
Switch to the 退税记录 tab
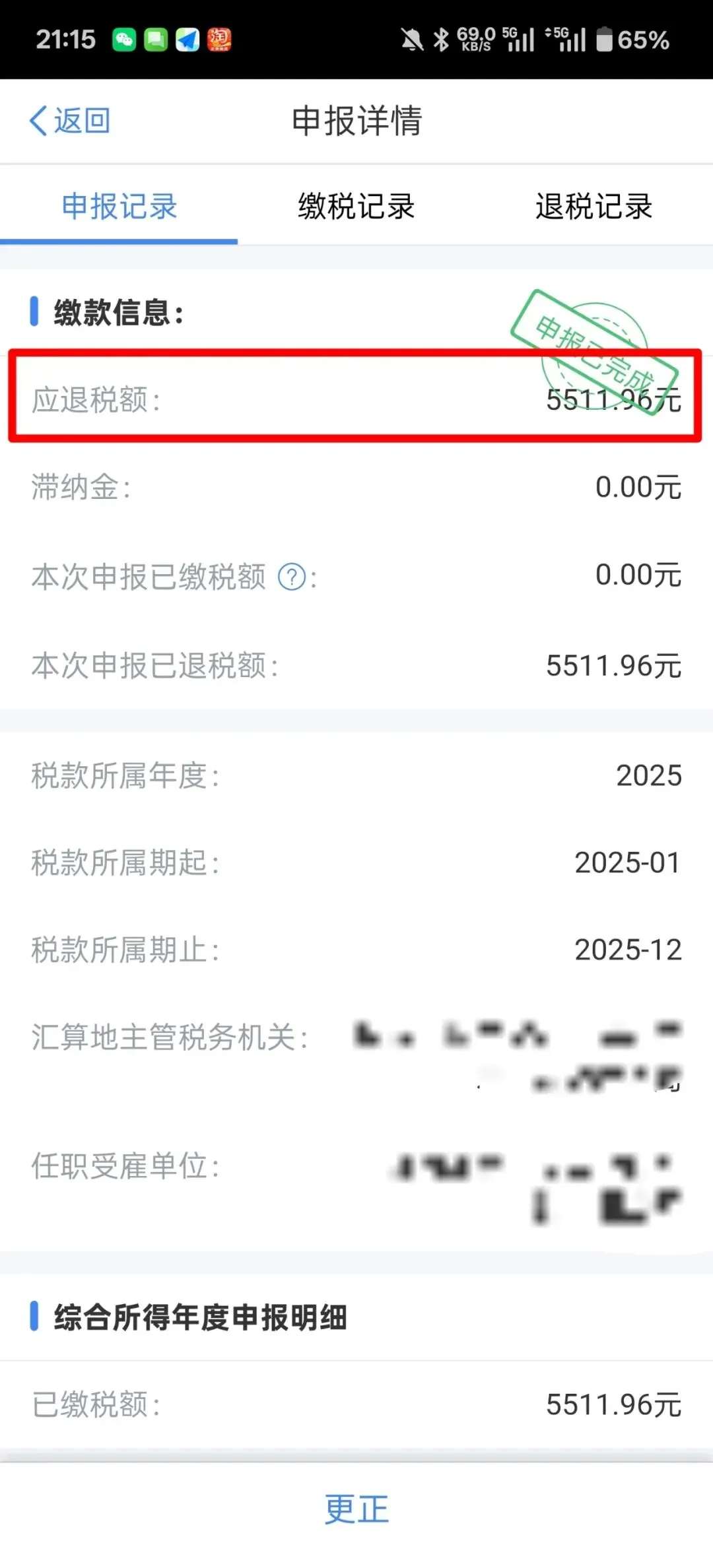[594, 207]
